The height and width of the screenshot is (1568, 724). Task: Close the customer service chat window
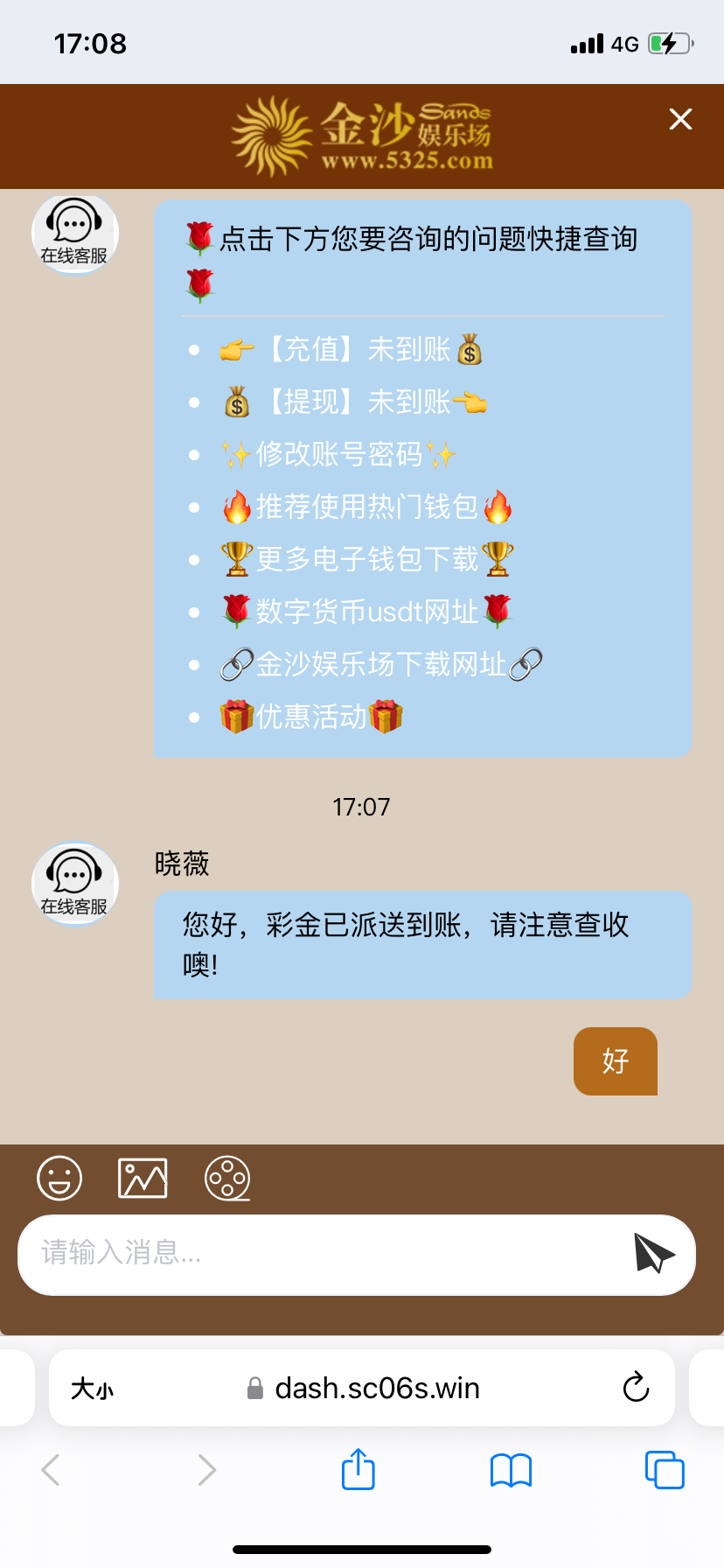[680, 119]
